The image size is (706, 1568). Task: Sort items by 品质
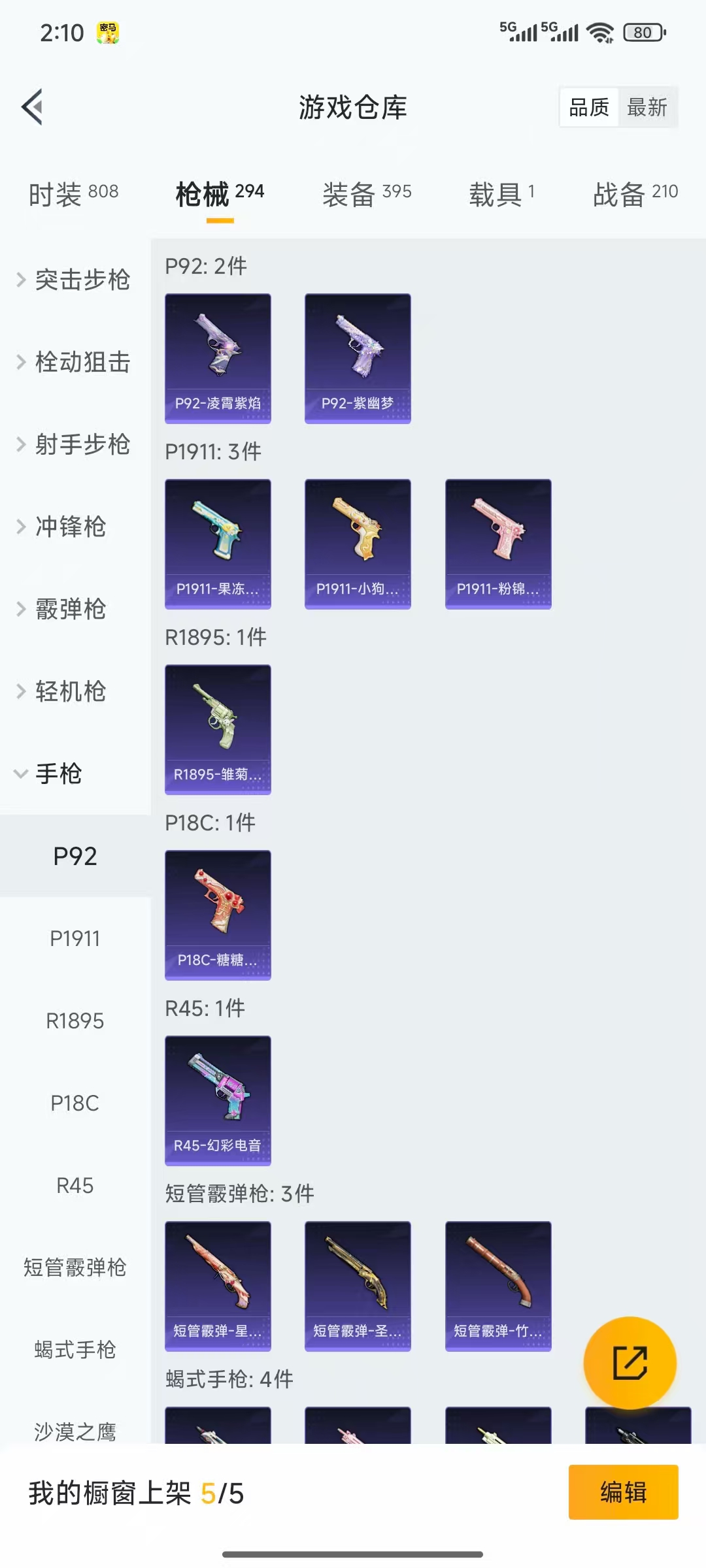pyautogui.click(x=588, y=107)
